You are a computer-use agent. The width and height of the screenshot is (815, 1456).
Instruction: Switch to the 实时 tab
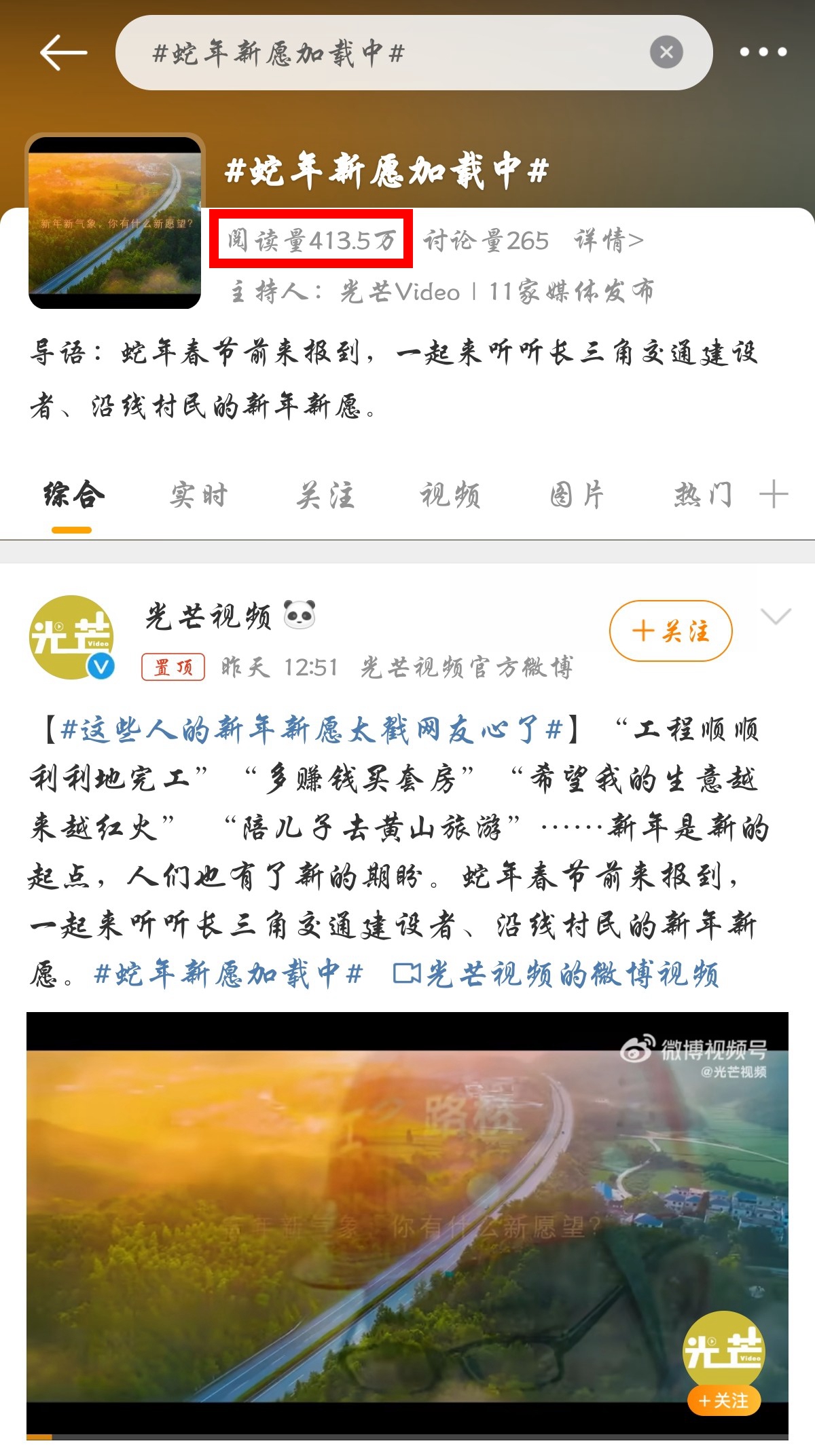[x=198, y=496]
